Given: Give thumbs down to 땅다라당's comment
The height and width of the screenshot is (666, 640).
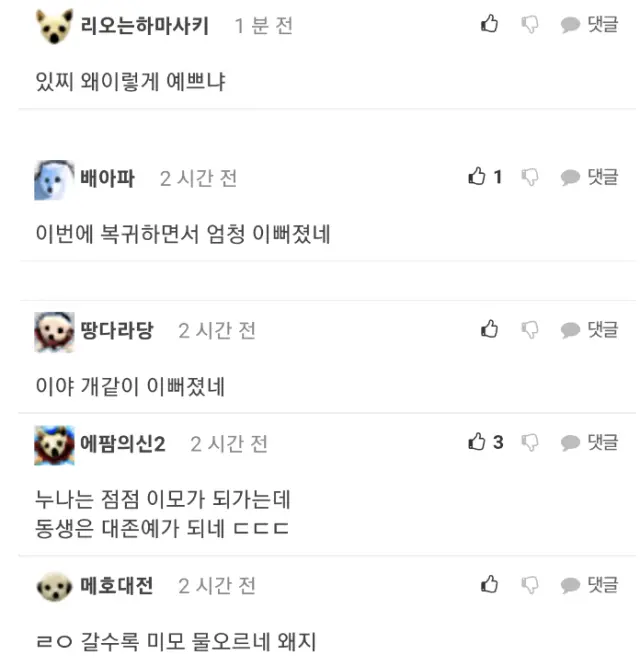Looking at the screenshot, I should click(x=530, y=329).
